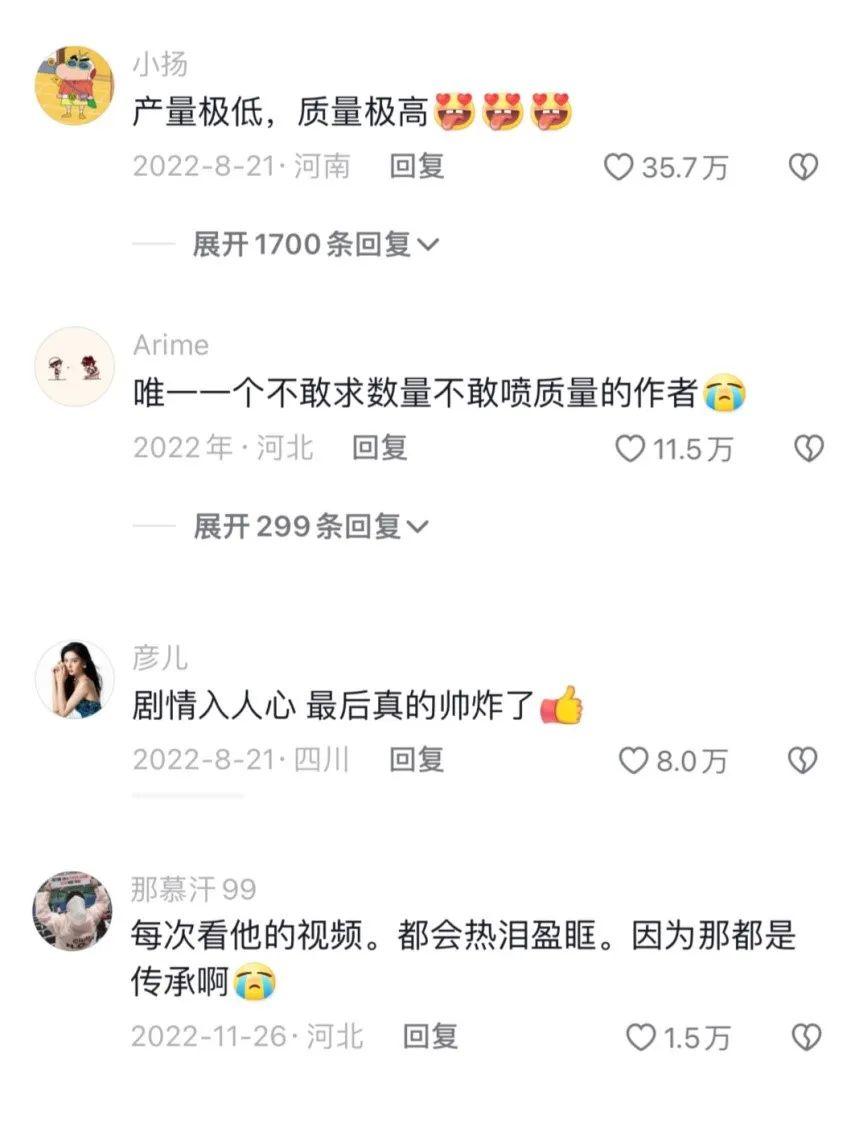Reply to Arime's comment
Viewport: 855px width, 1140px height.
pyautogui.click(x=380, y=448)
